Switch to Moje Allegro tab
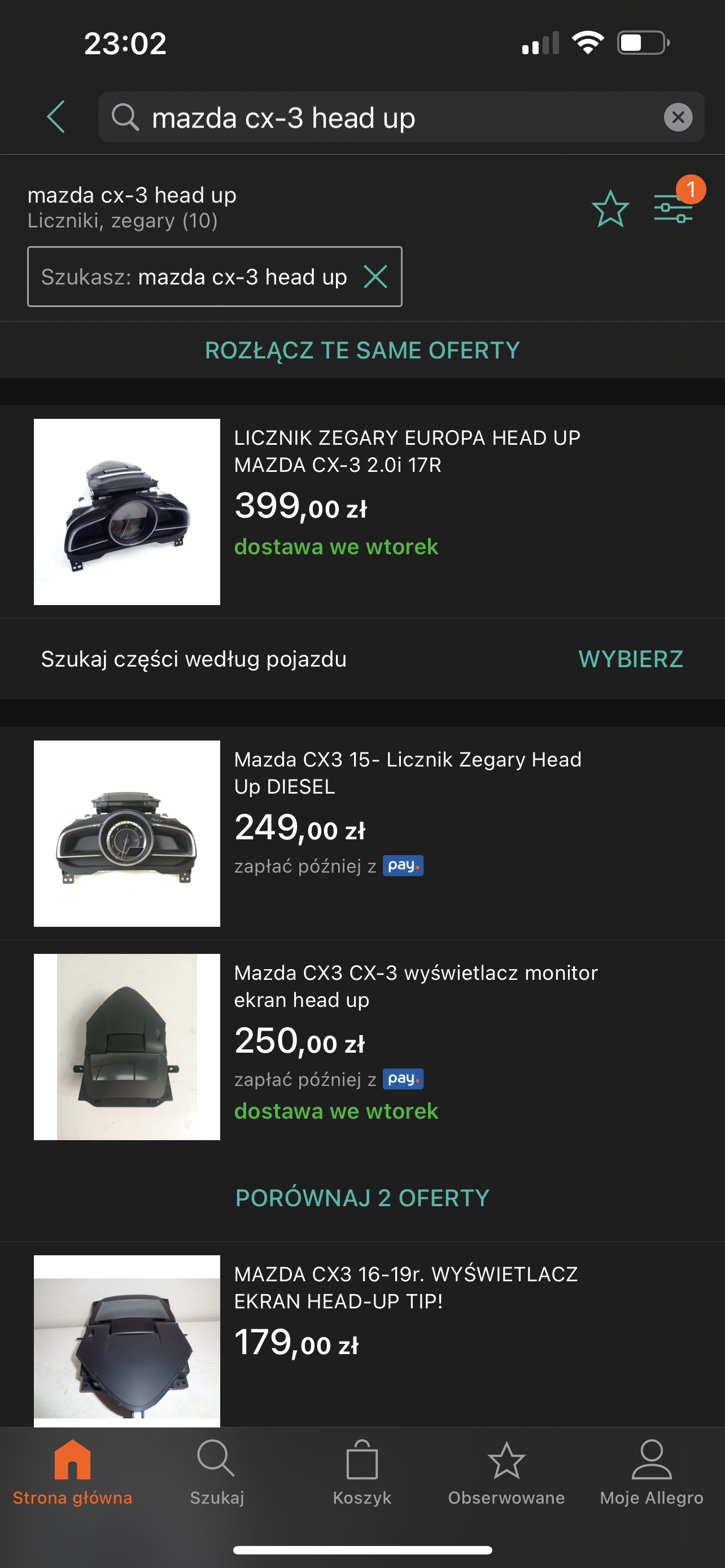Screen dimensions: 725x1568 (652, 1472)
